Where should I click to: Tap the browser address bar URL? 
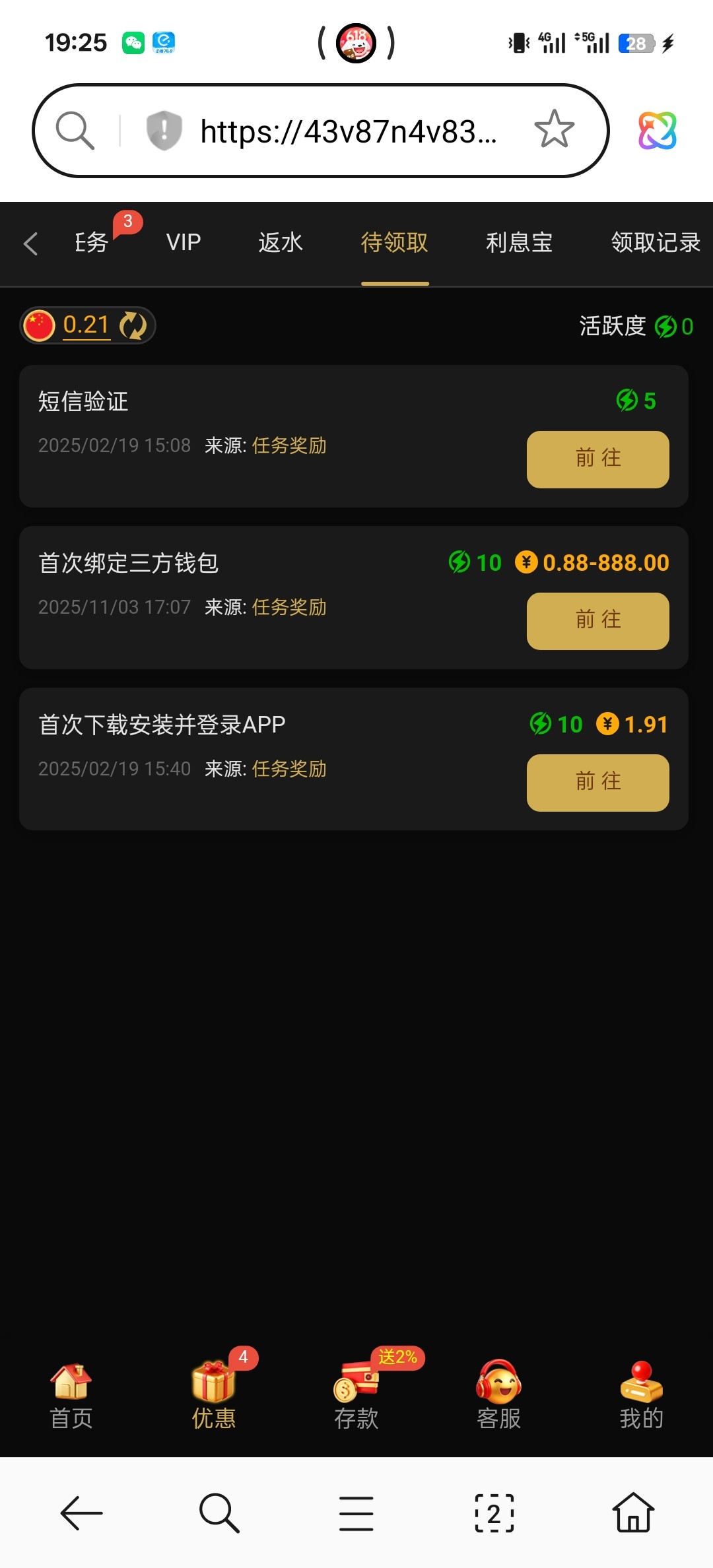pos(348,131)
